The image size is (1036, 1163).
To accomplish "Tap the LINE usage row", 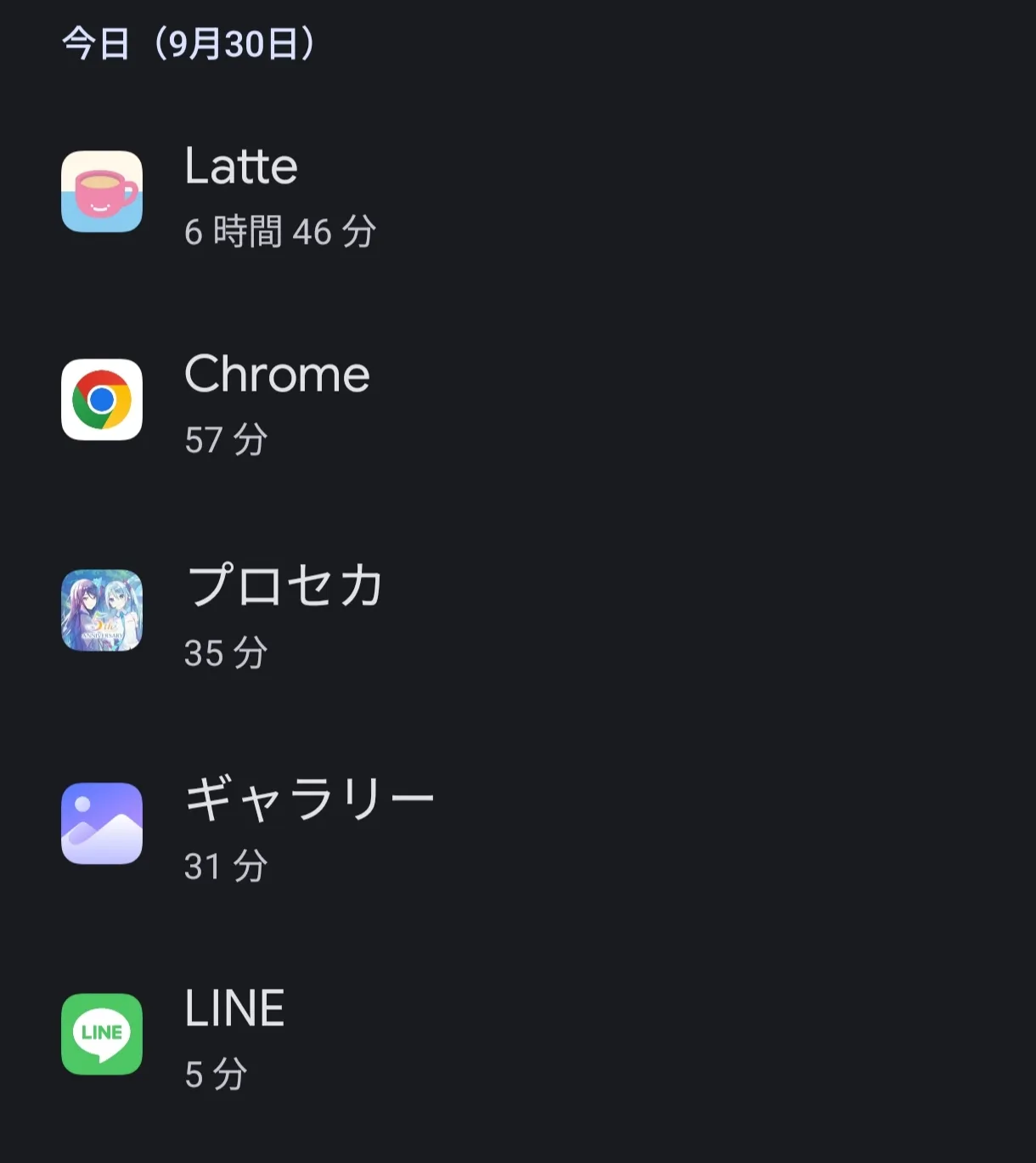I will point(234,1035).
